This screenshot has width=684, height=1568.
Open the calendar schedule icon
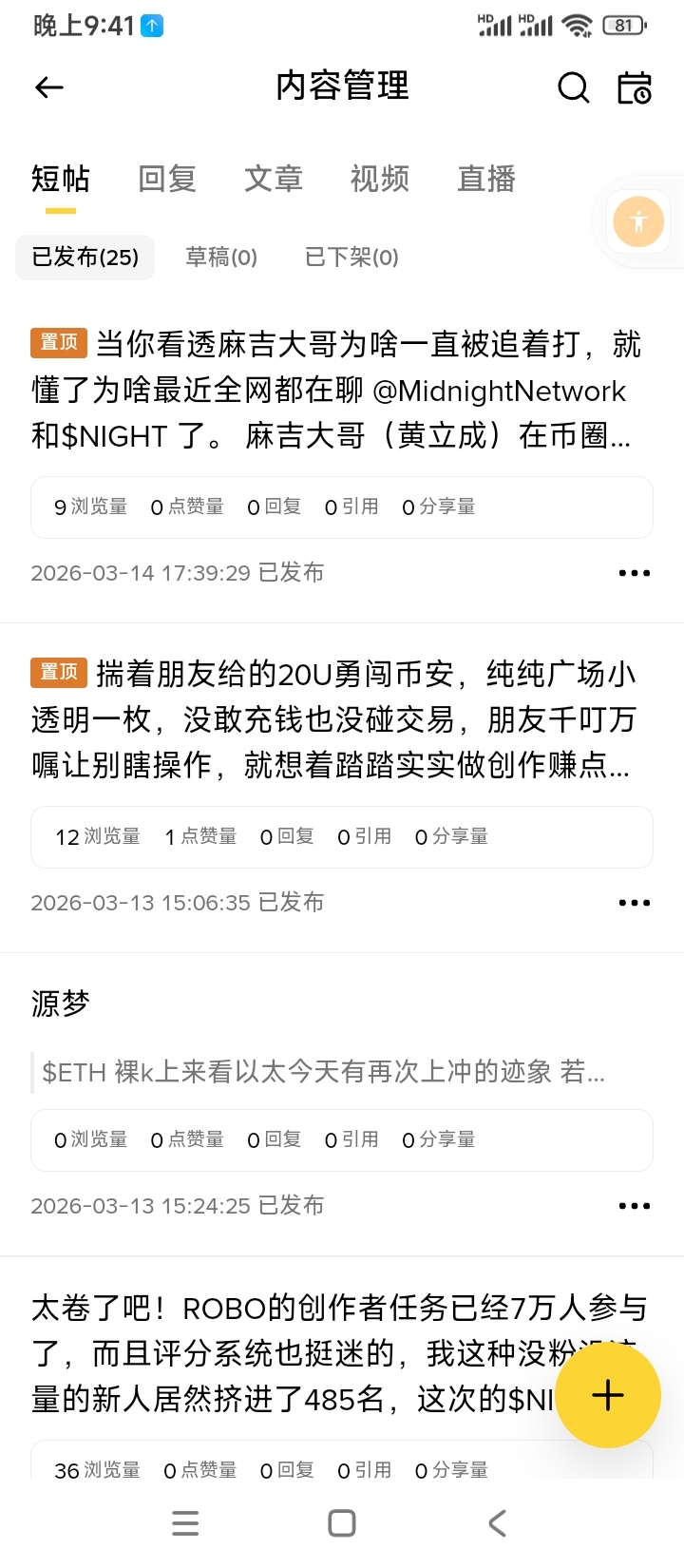[x=635, y=88]
